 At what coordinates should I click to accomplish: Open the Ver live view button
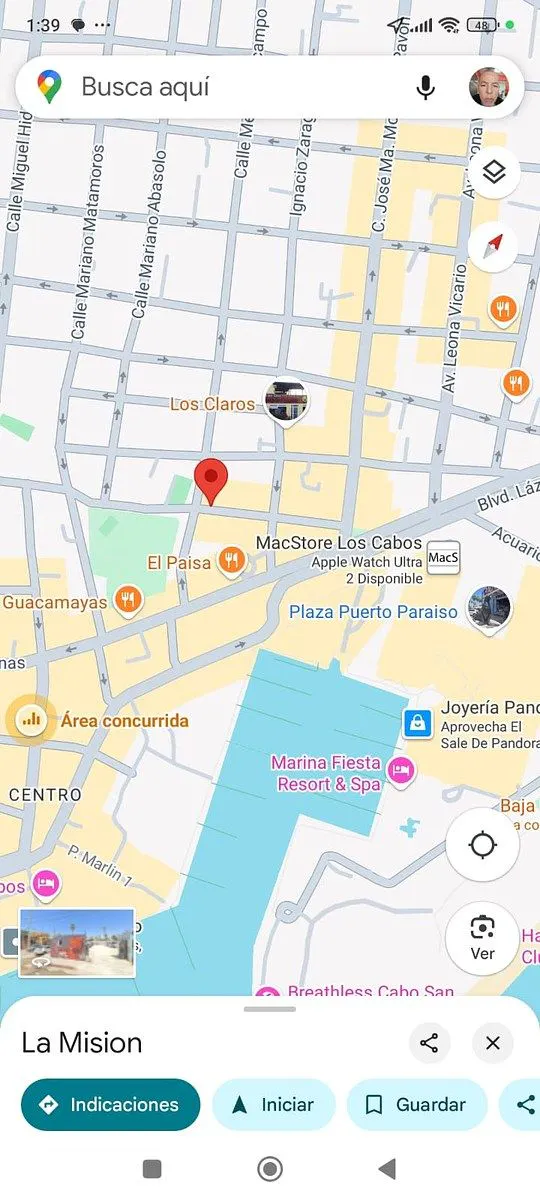[483, 938]
